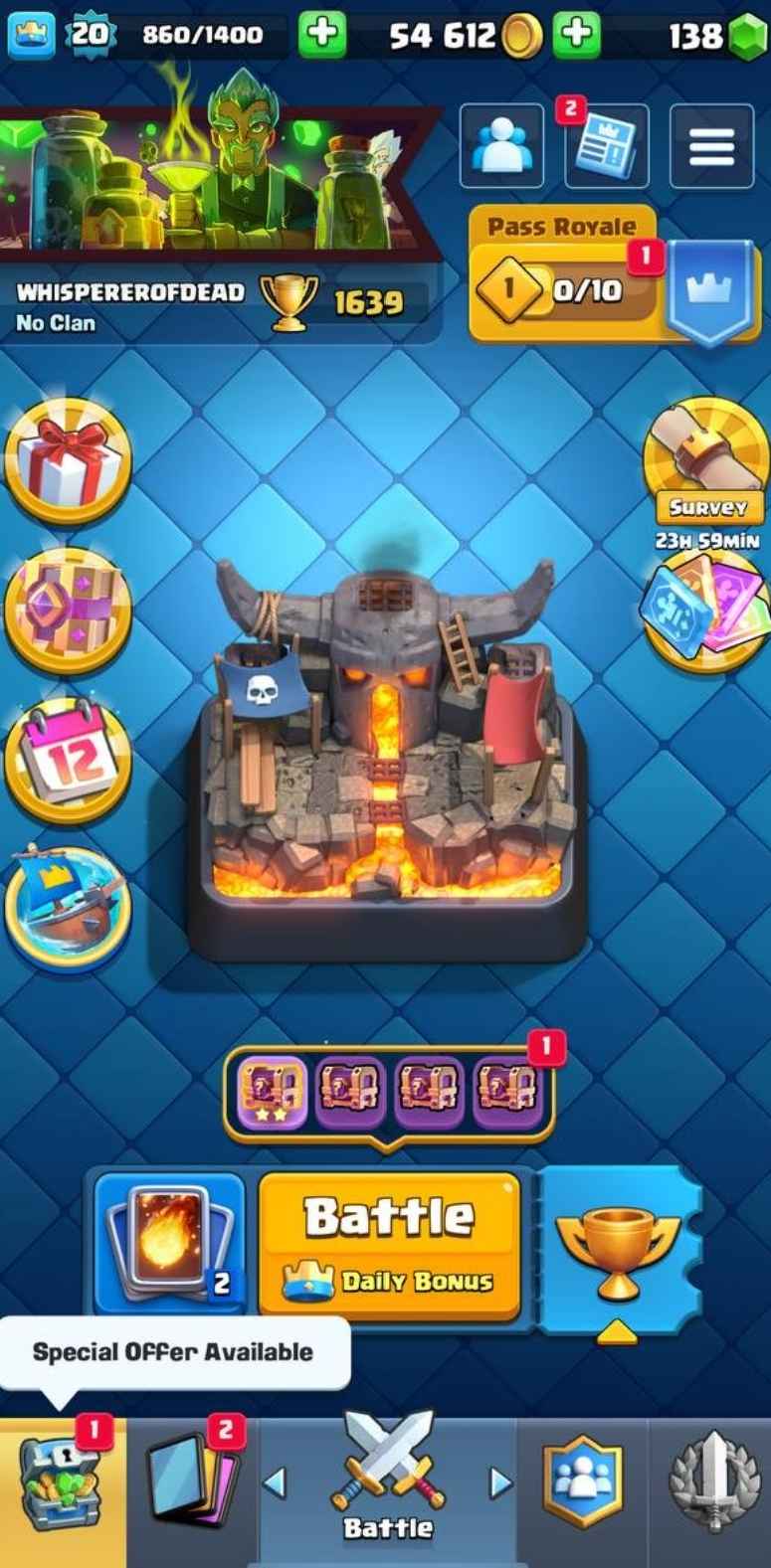Open the news feed icon
This screenshot has height=1568, width=771.
pos(606,146)
